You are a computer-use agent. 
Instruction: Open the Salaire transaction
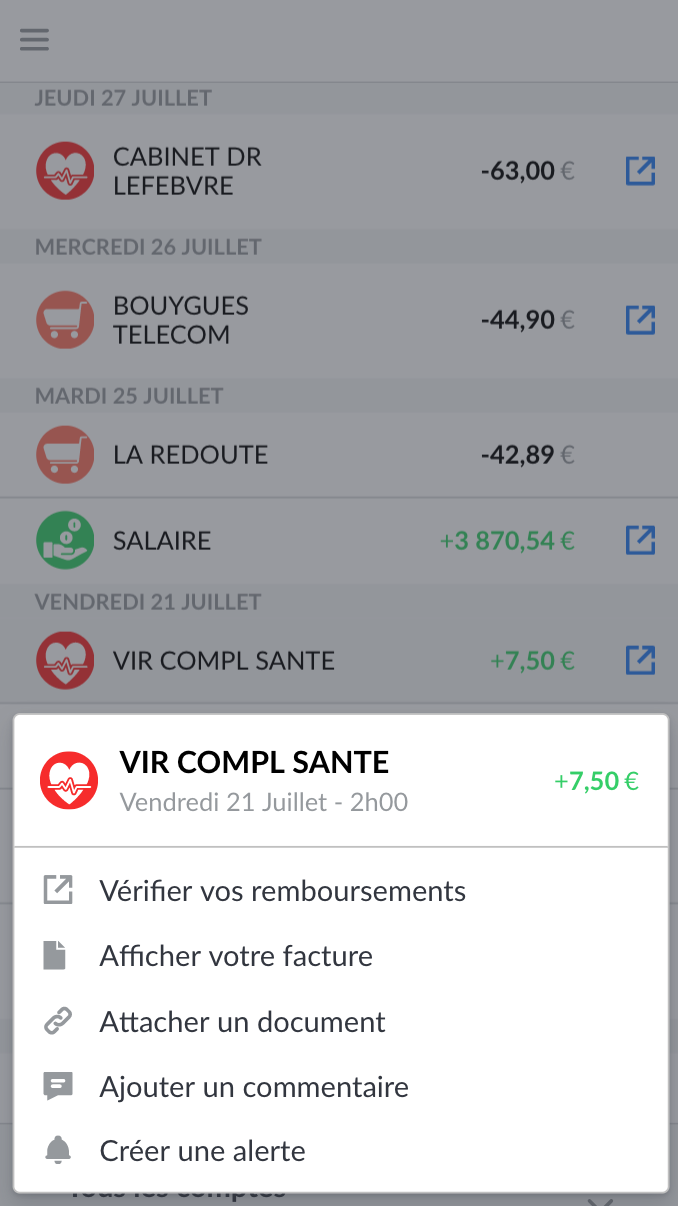point(300,541)
